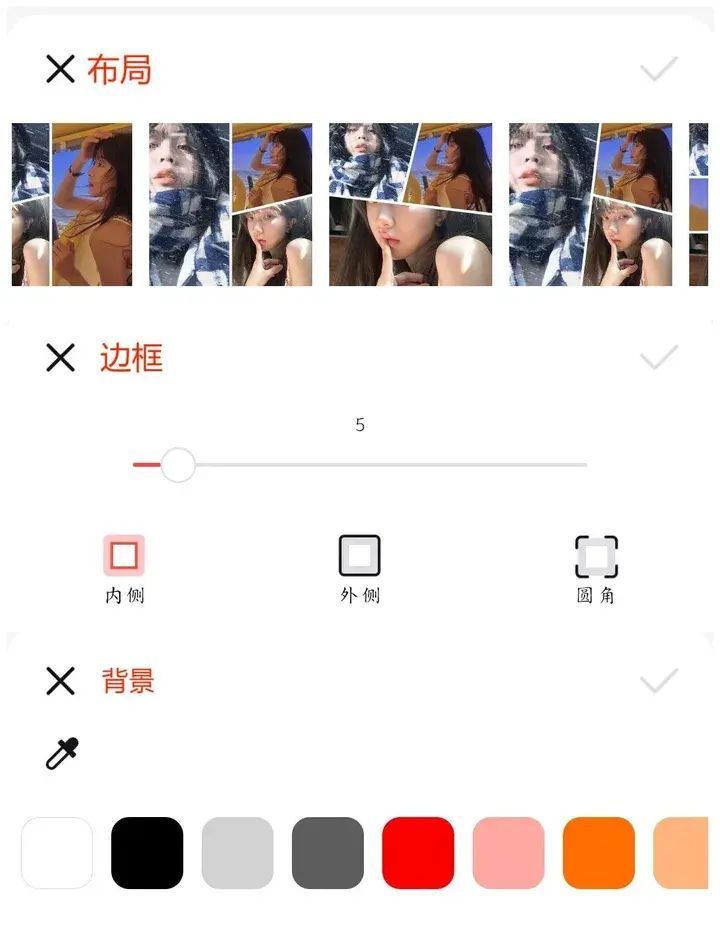The width and height of the screenshot is (720, 931).
Task: Choose the pink background color
Action: 508,853
